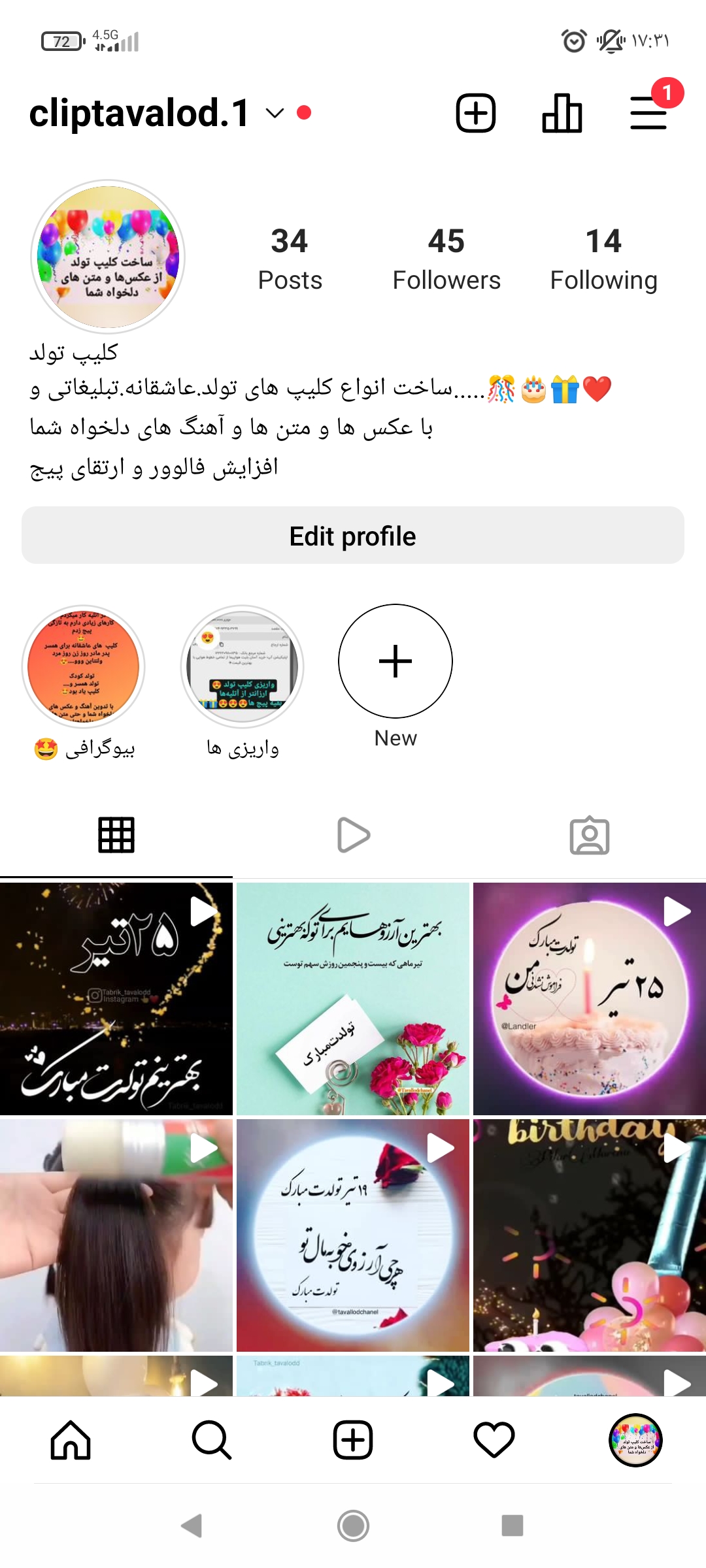
Task: Tap the profile picture on the profile
Action: 108,257
